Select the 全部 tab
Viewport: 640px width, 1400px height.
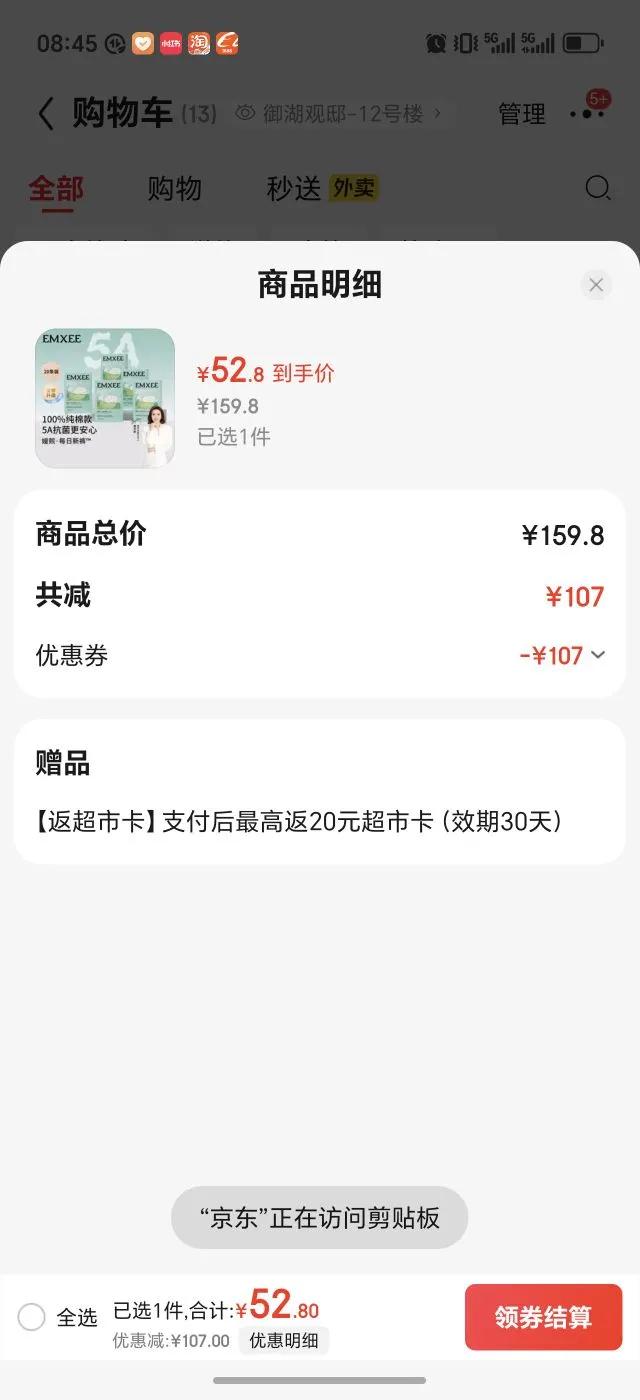tap(56, 188)
